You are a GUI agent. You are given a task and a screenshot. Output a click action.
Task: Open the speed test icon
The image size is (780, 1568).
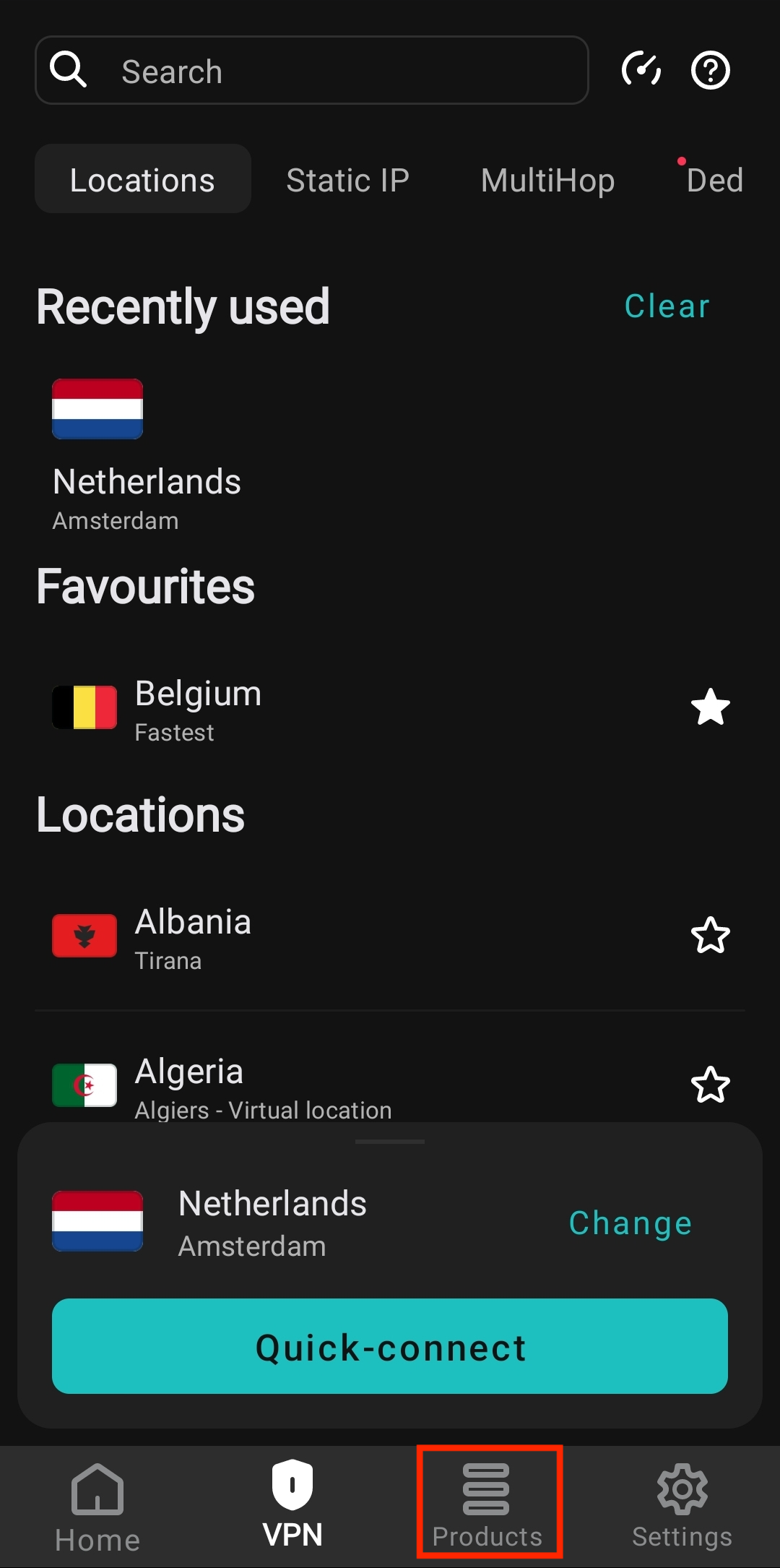641,70
